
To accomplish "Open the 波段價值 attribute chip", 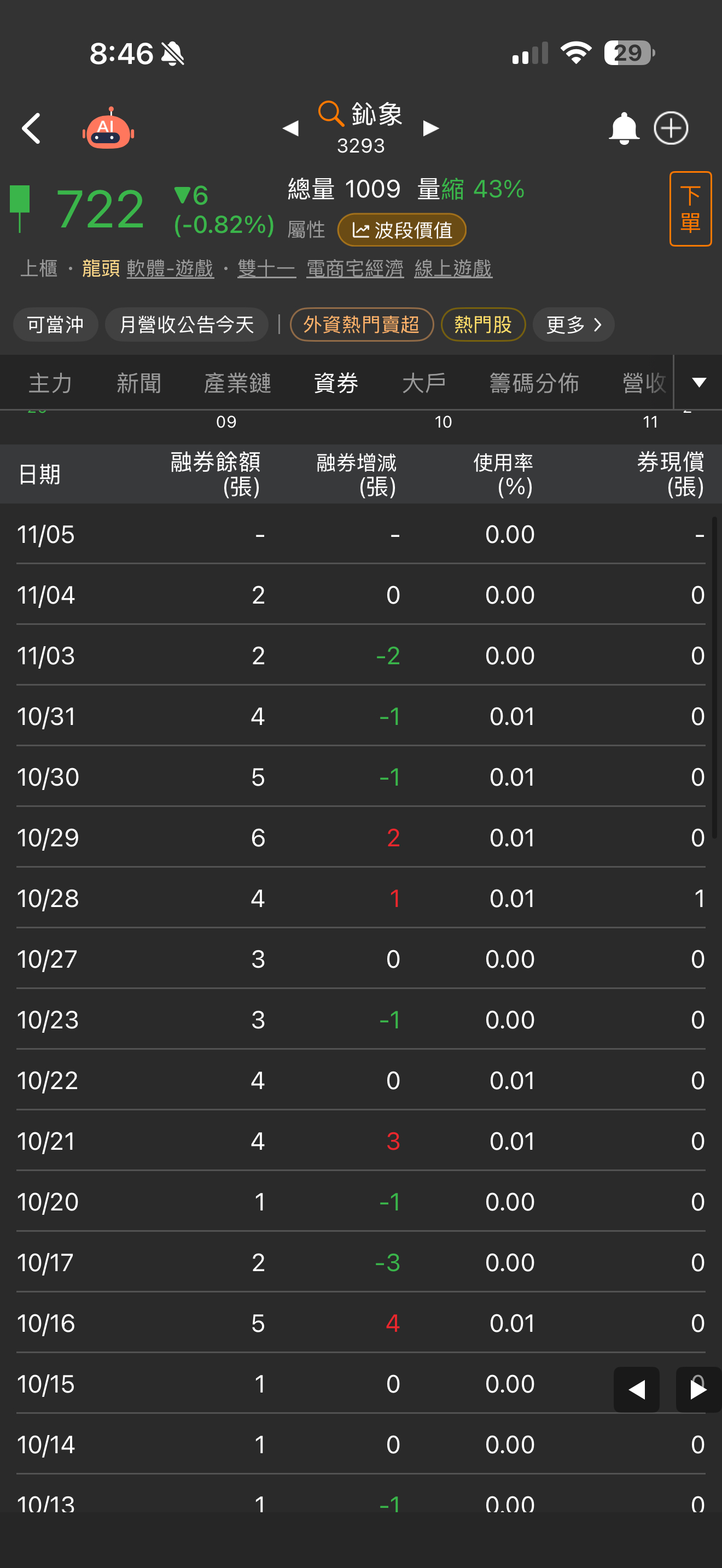I will pyautogui.click(x=402, y=230).
